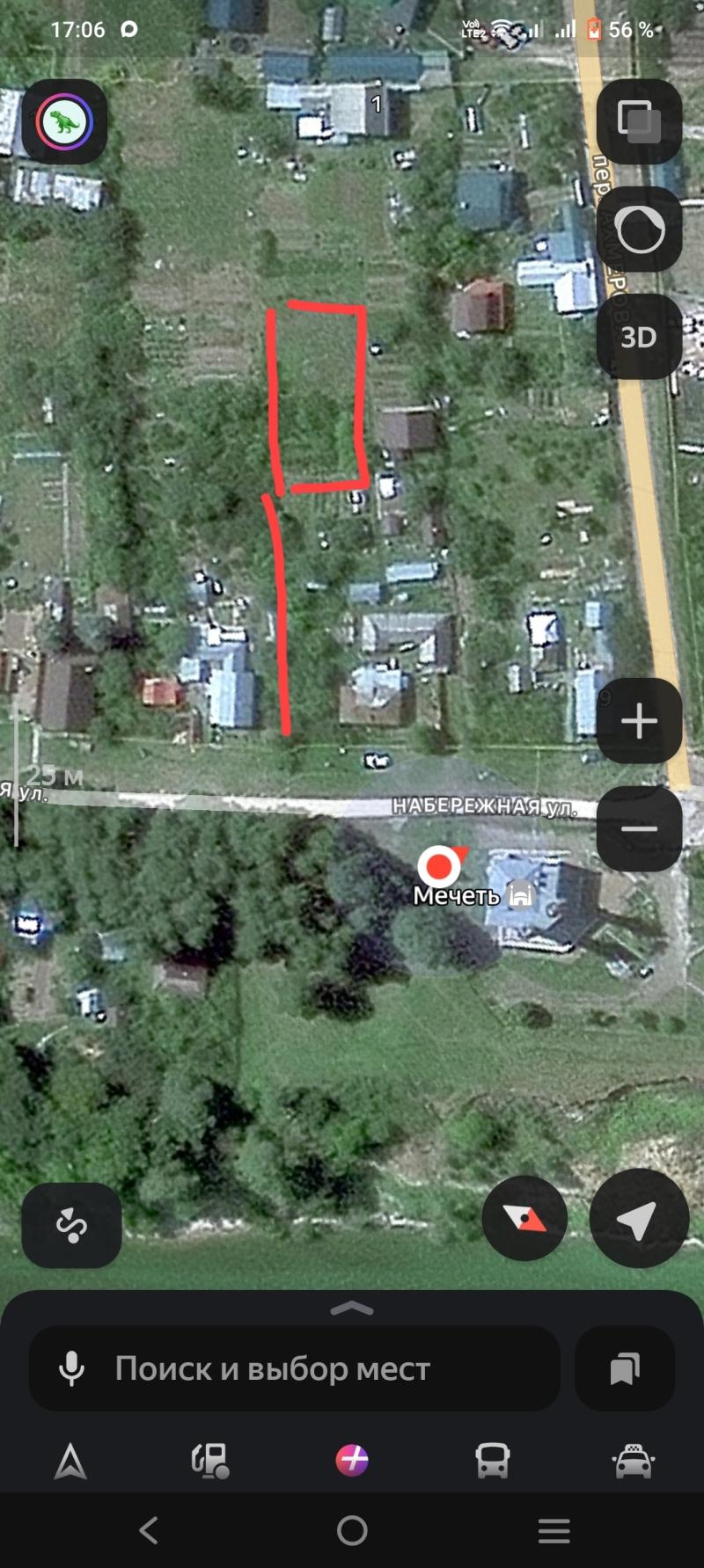Open saved bookmarks
Viewport: 704px width, 1568px height.
tap(625, 1369)
